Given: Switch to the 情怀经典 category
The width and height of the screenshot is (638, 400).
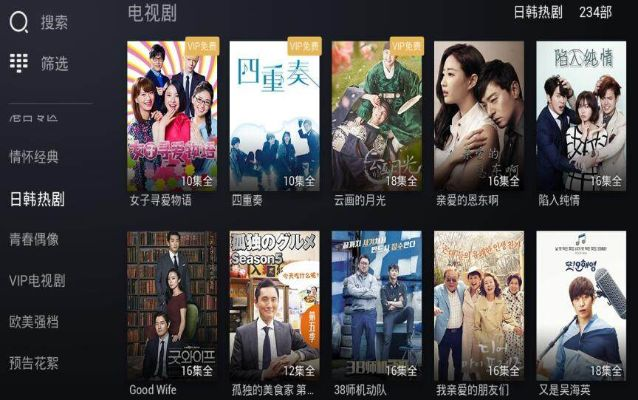Looking at the screenshot, I should [35, 157].
